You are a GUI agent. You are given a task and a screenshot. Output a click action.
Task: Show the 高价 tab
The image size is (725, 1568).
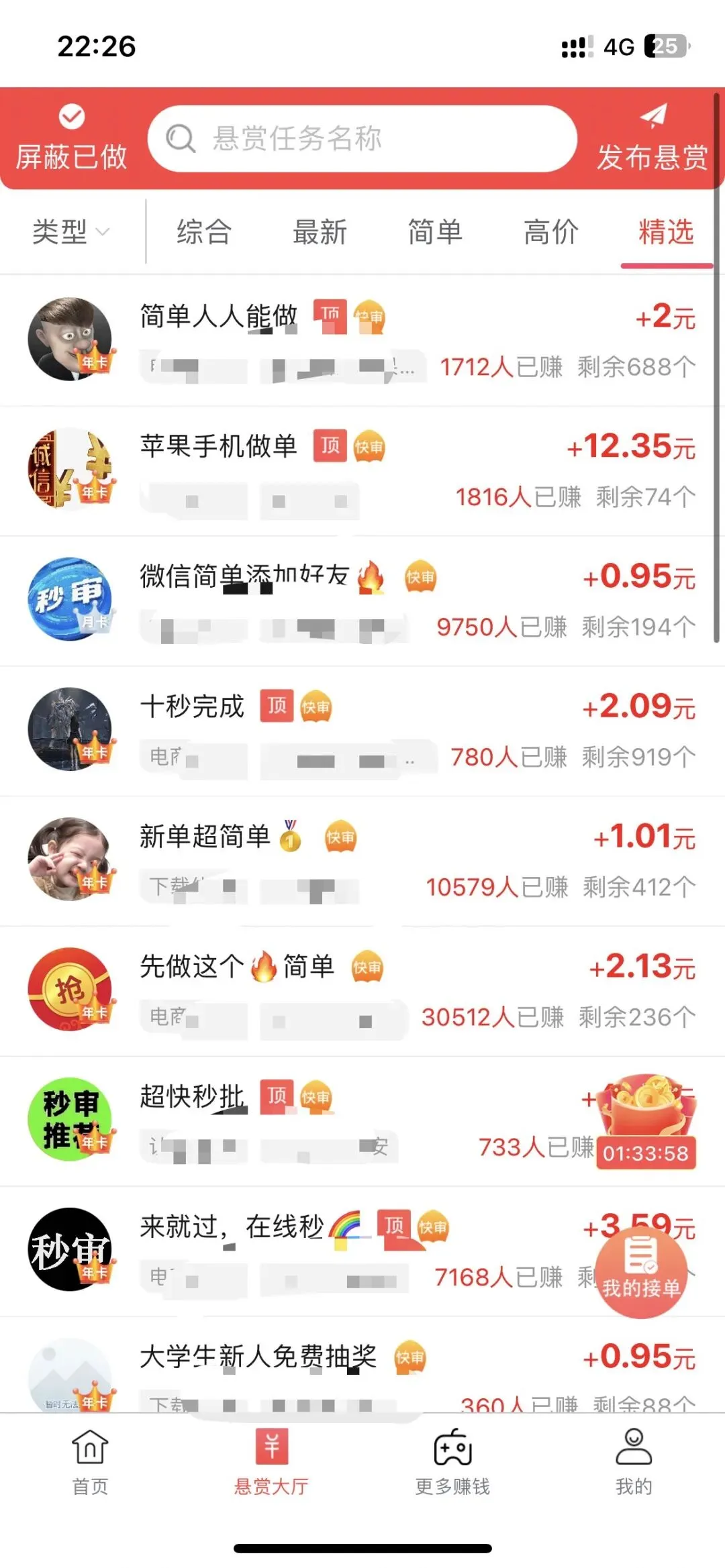[550, 232]
